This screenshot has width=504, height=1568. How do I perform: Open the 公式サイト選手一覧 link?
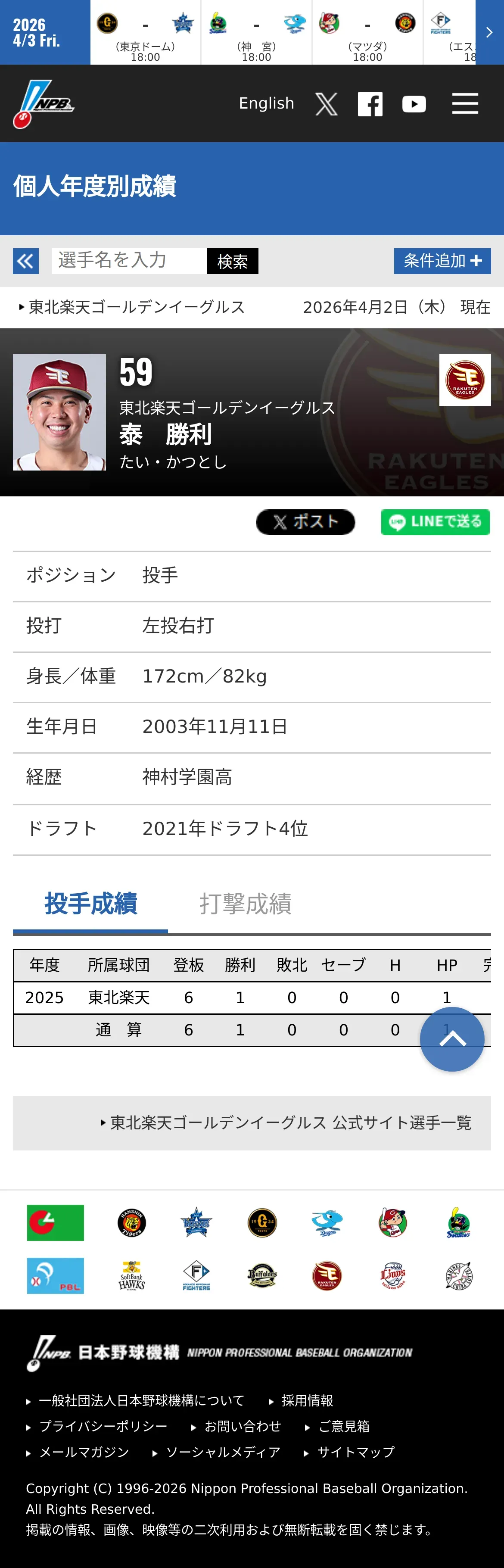tap(286, 1123)
